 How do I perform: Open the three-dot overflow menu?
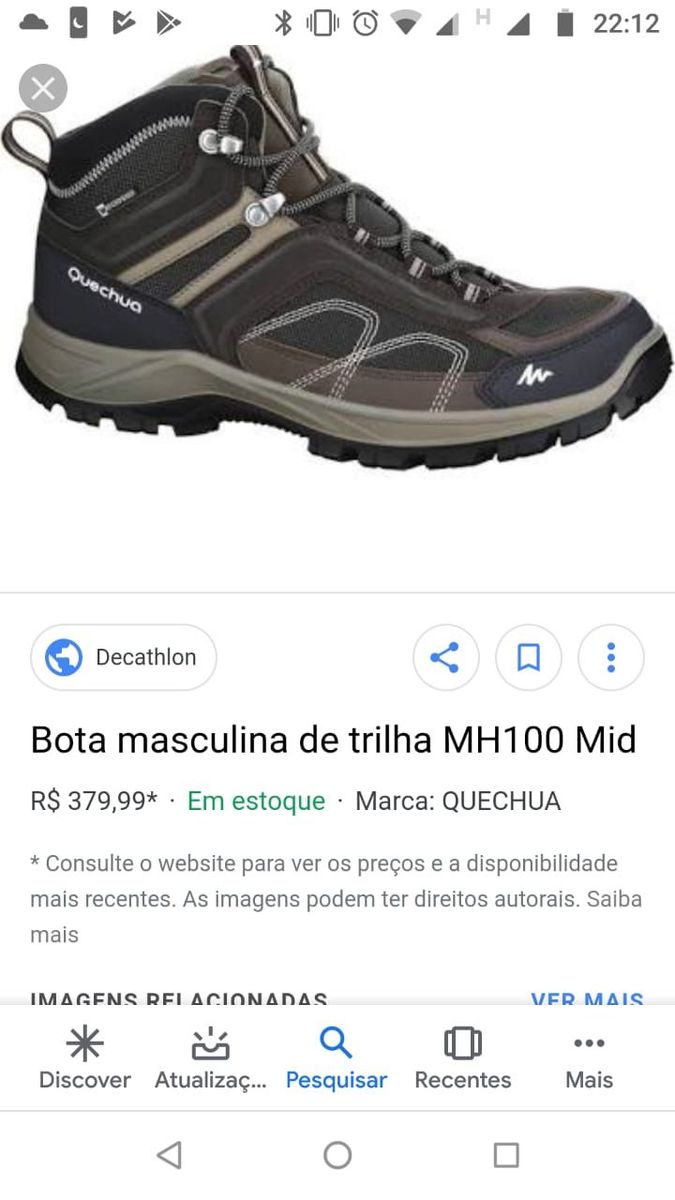click(x=610, y=657)
